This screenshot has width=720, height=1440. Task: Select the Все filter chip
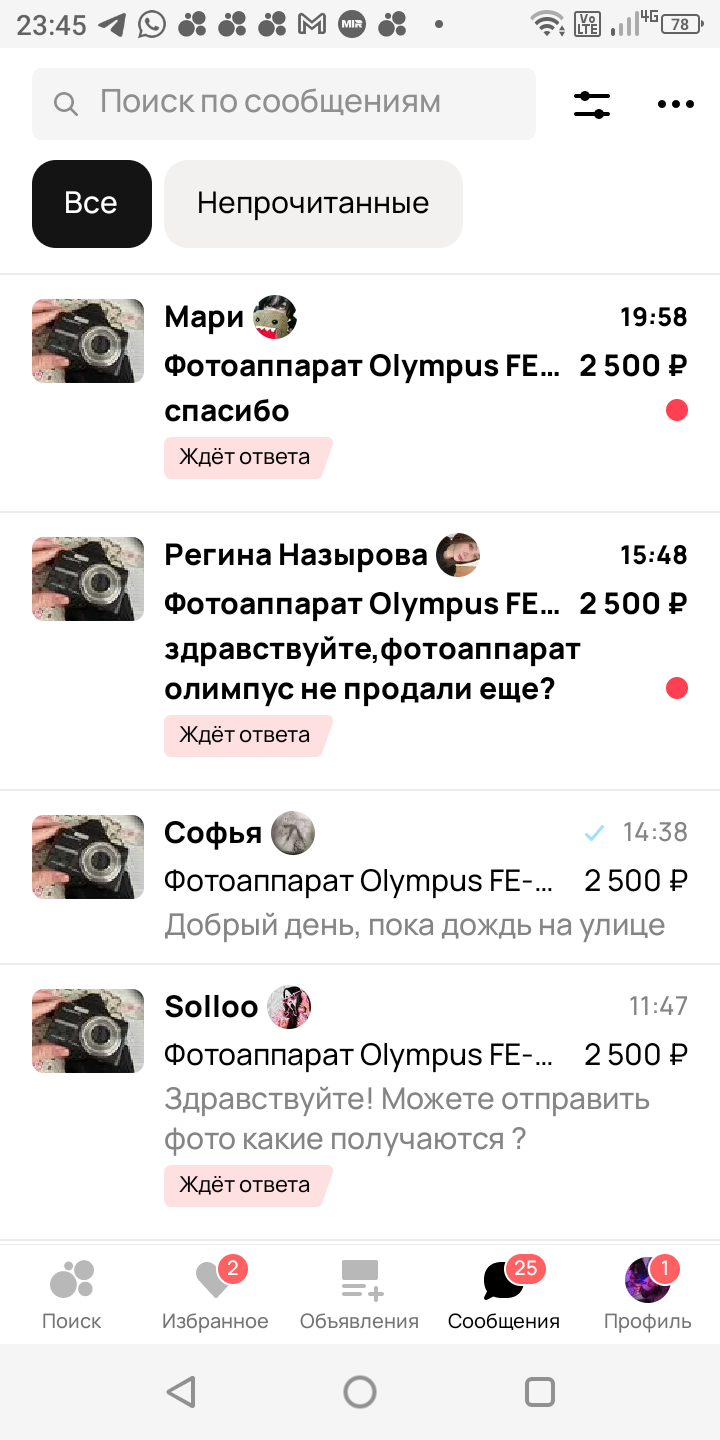click(x=91, y=203)
